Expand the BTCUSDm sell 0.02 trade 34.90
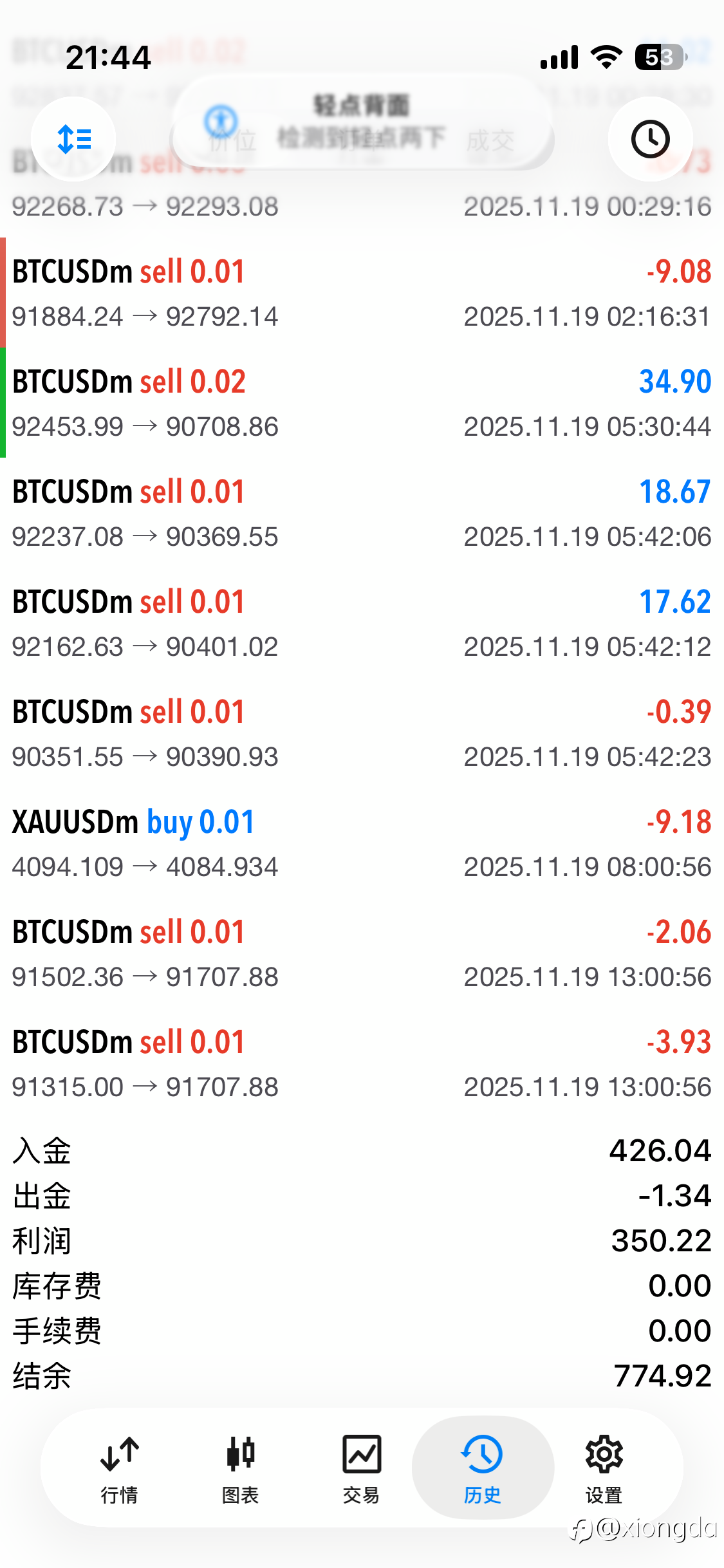Image resolution: width=724 pixels, height=1568 pixels. point(362,403)
